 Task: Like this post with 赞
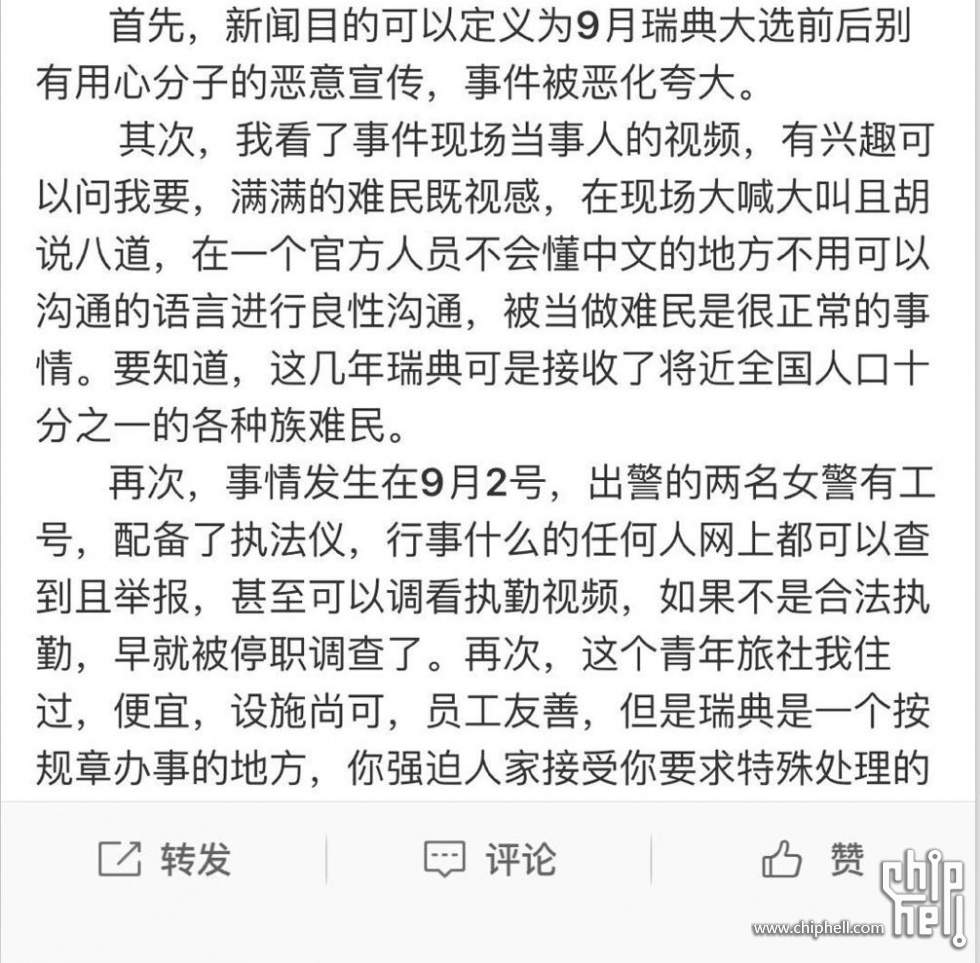(x=812, y=859)
